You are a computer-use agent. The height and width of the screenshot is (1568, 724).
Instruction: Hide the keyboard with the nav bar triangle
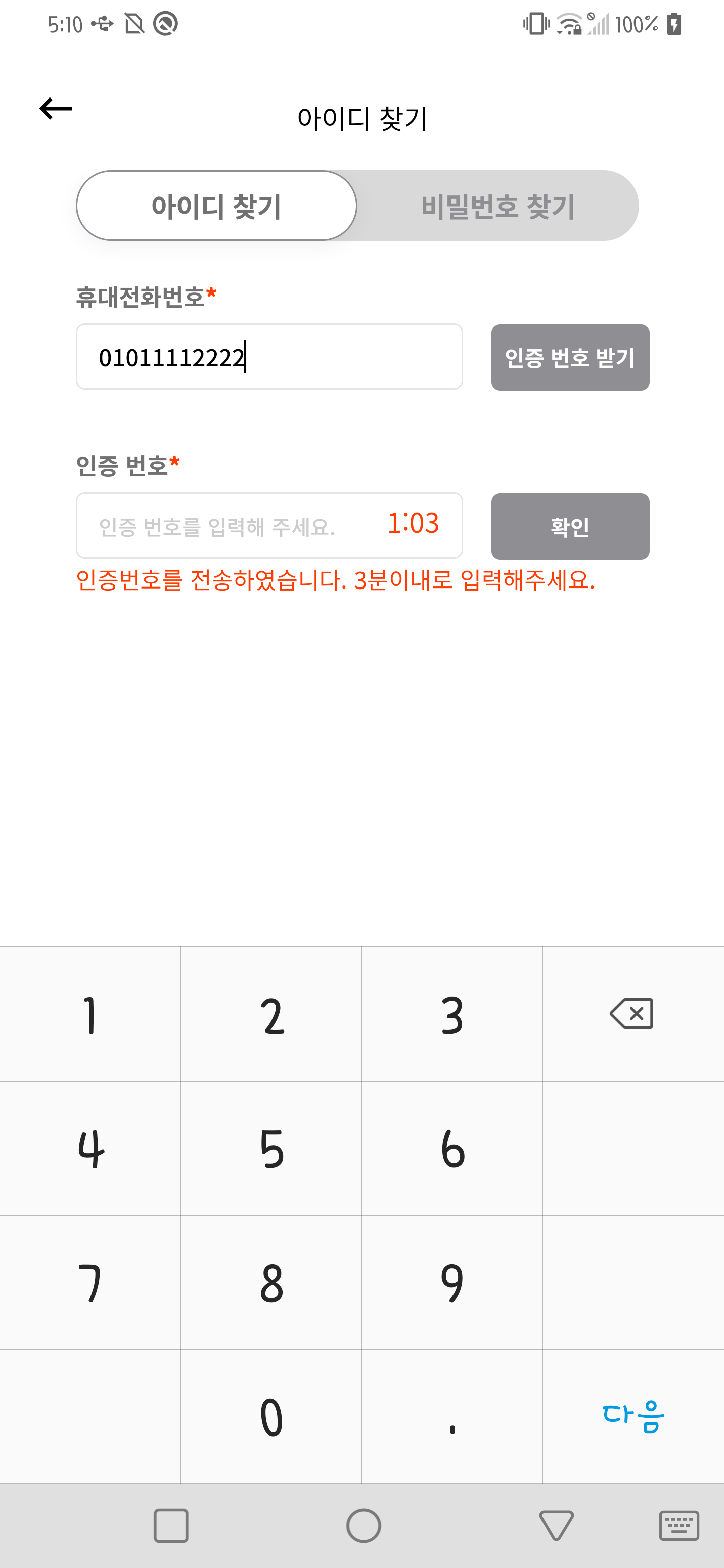click(x=556, y=1526)
